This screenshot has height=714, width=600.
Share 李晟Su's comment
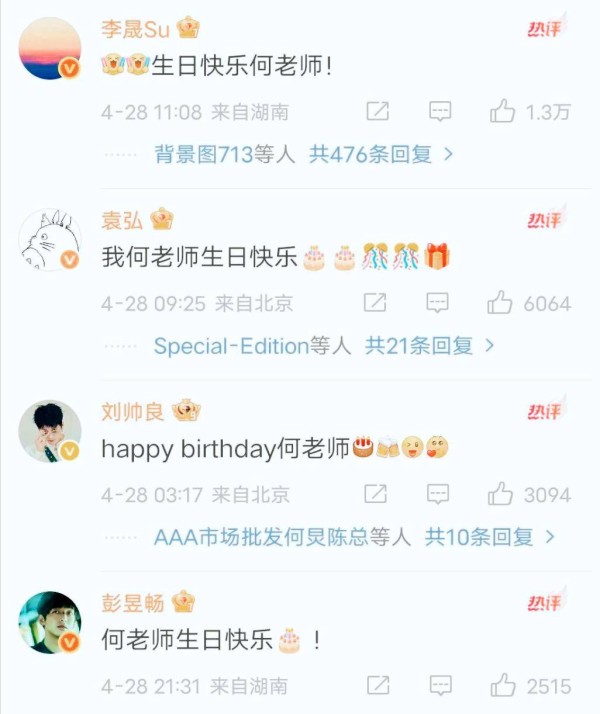pos(377,112)
